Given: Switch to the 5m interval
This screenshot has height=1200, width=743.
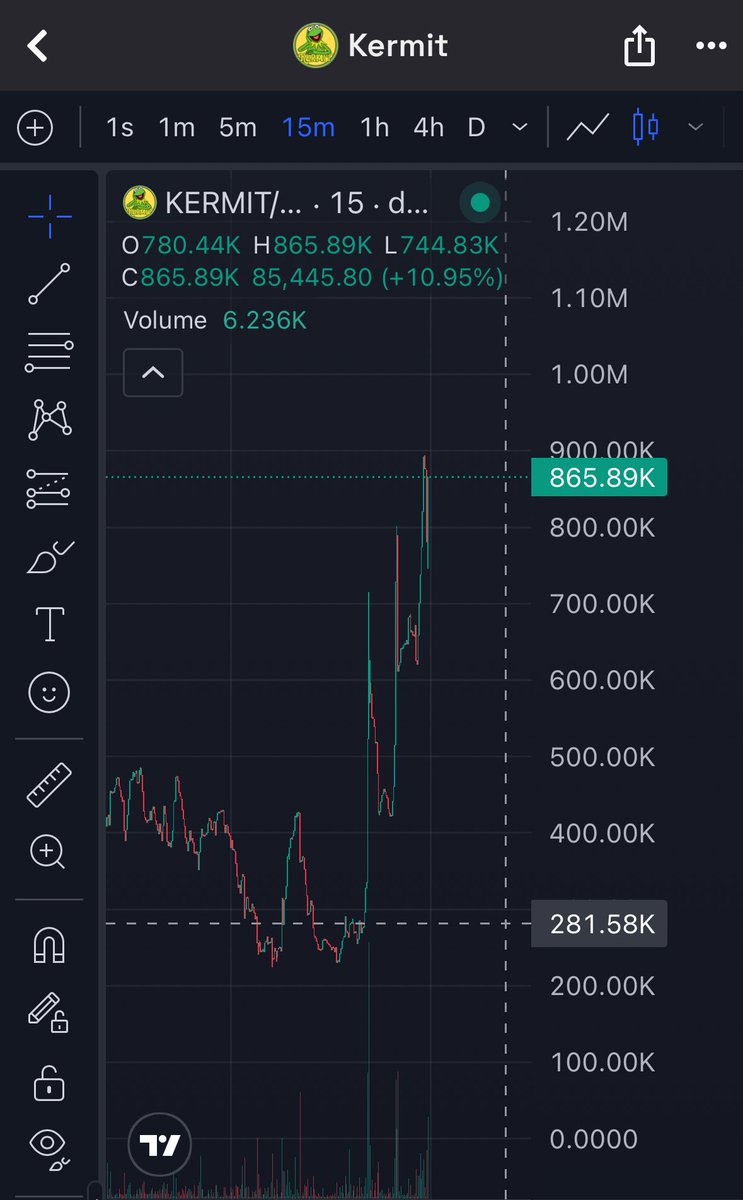Looking at the screenshot, I should click(238, 128).
